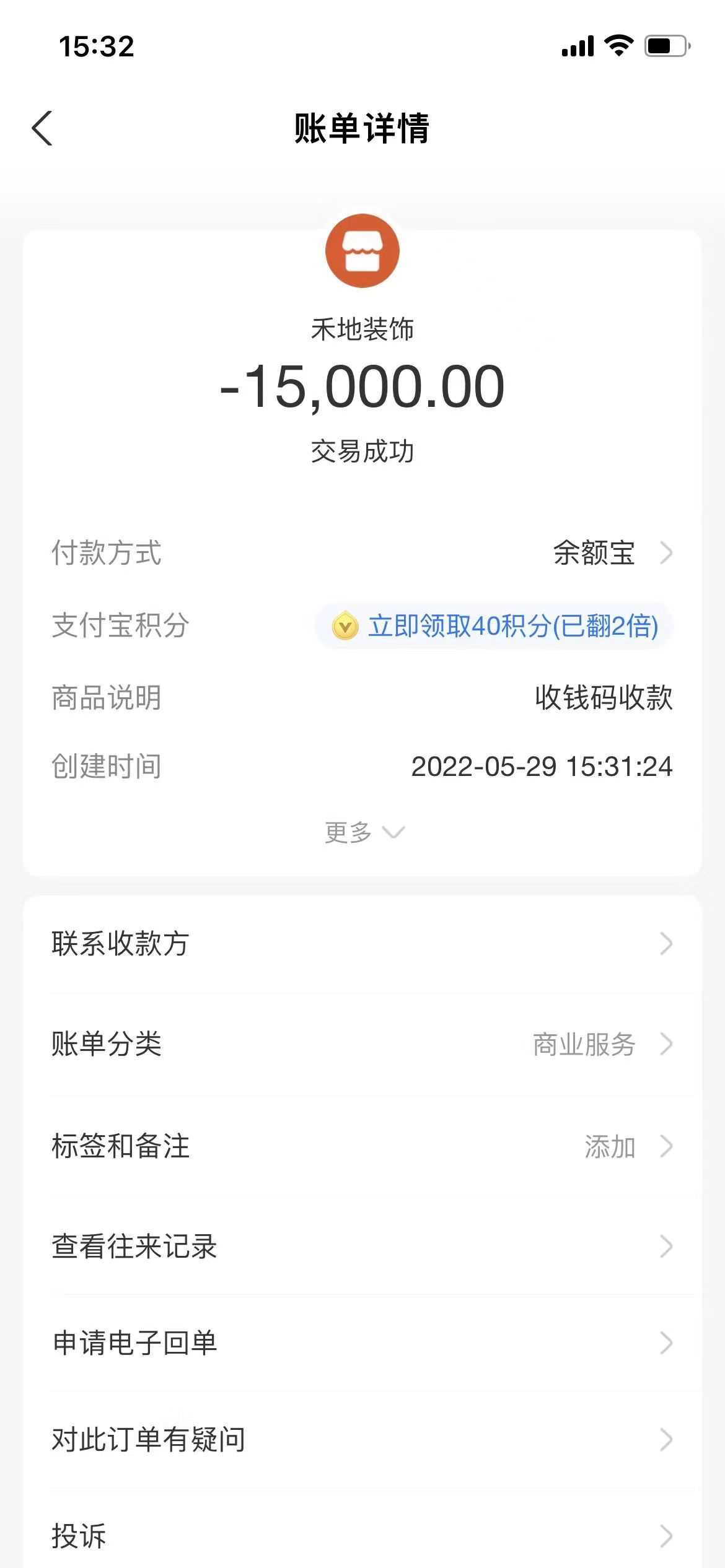Open the 禾地装饰 merchant icon
This screenshot has height=1568, width=725.
(362, 251)
